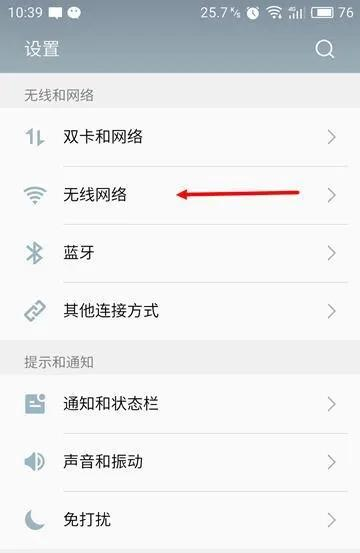360x553 pixels.
Task: Open 蓝牙 settings
Action: (x=180, y=253)
